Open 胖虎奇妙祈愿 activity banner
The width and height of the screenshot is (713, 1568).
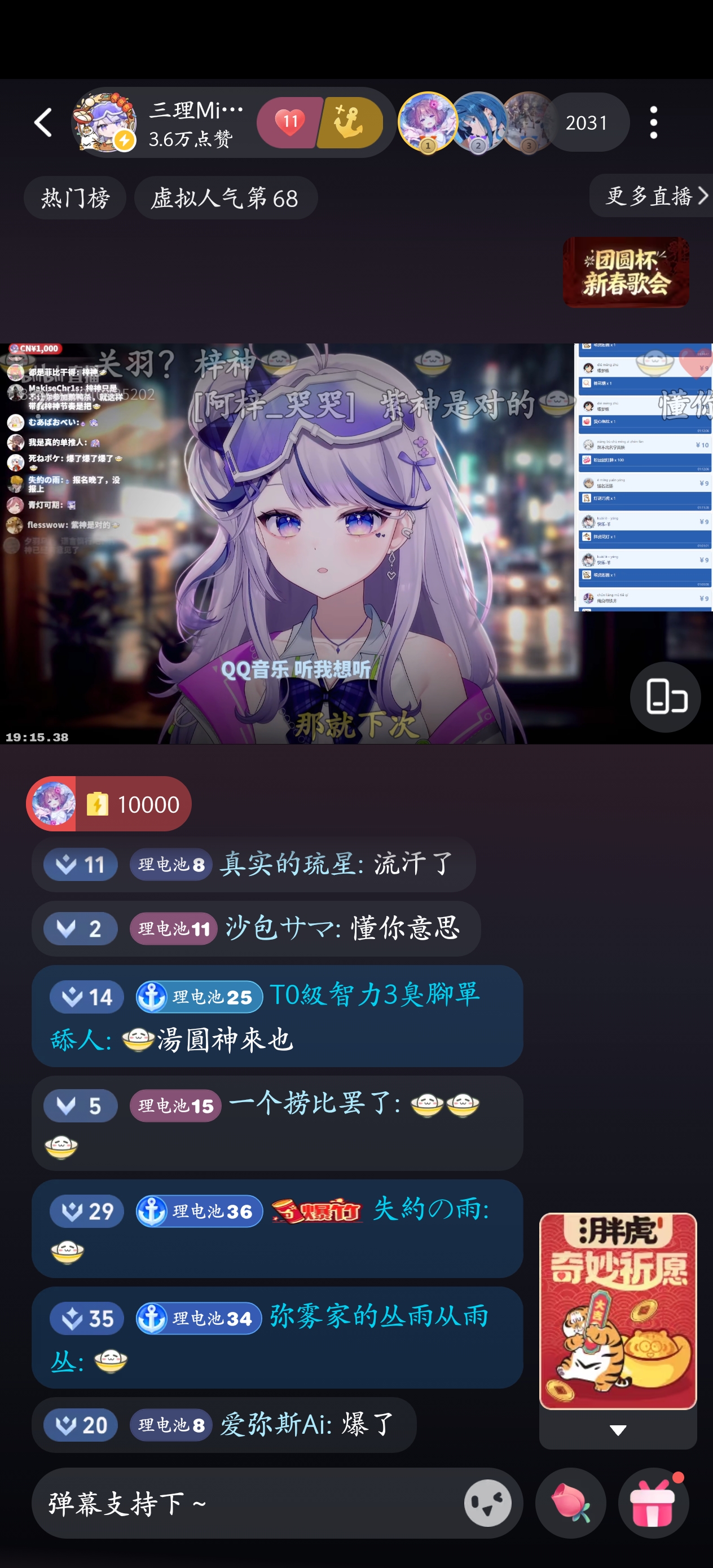(618, 1311)
